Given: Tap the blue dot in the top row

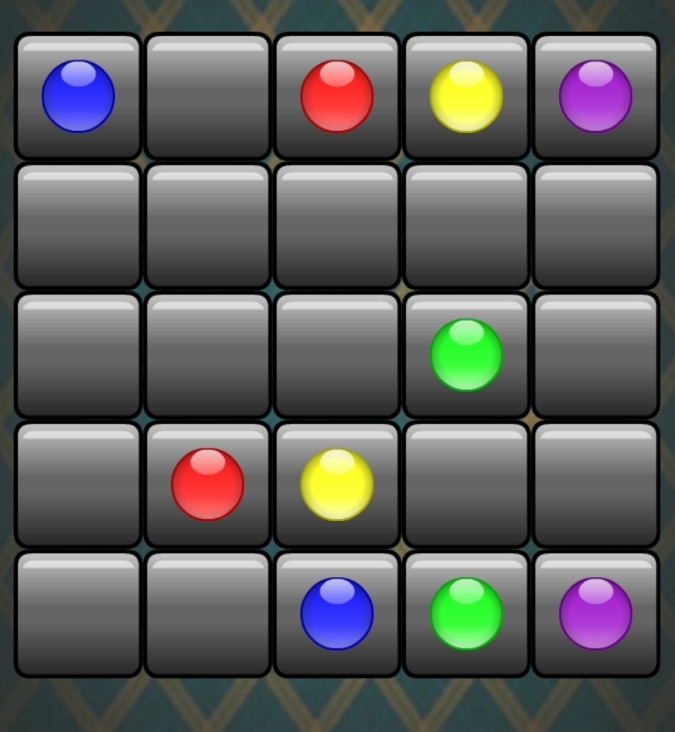Looking at the screenshot, I should pos(78,96).
